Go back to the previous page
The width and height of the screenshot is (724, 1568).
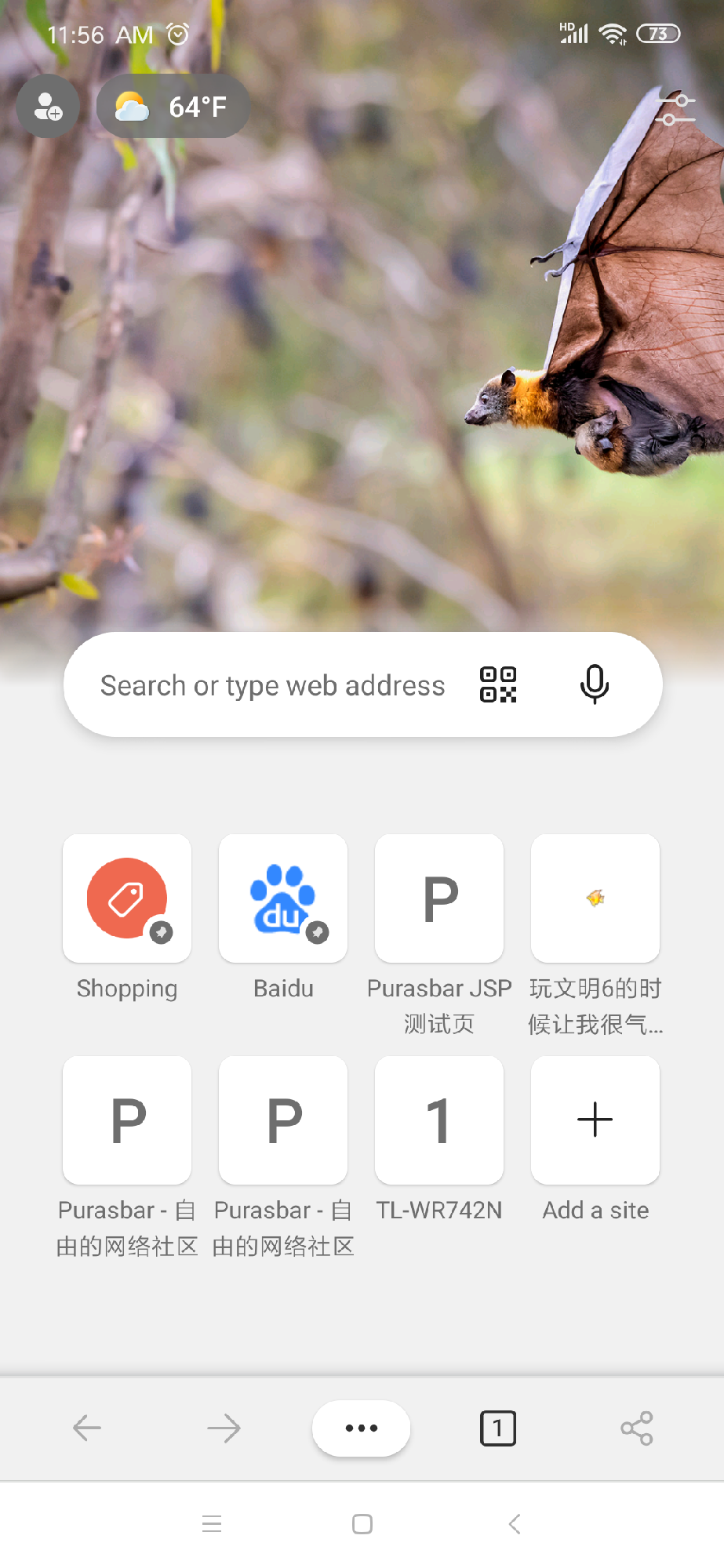[x=87, y=1428]
